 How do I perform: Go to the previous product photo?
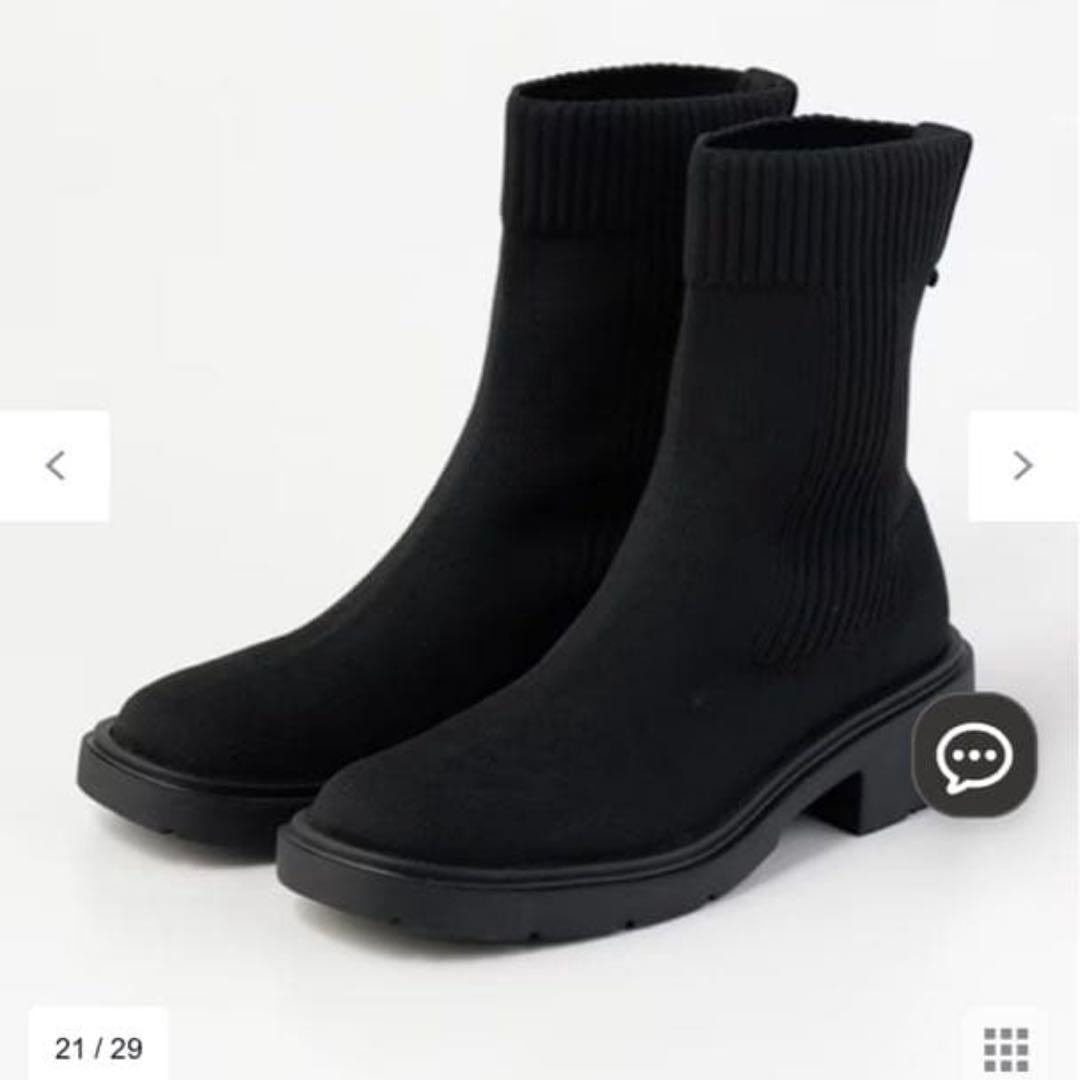pos(55,465)
